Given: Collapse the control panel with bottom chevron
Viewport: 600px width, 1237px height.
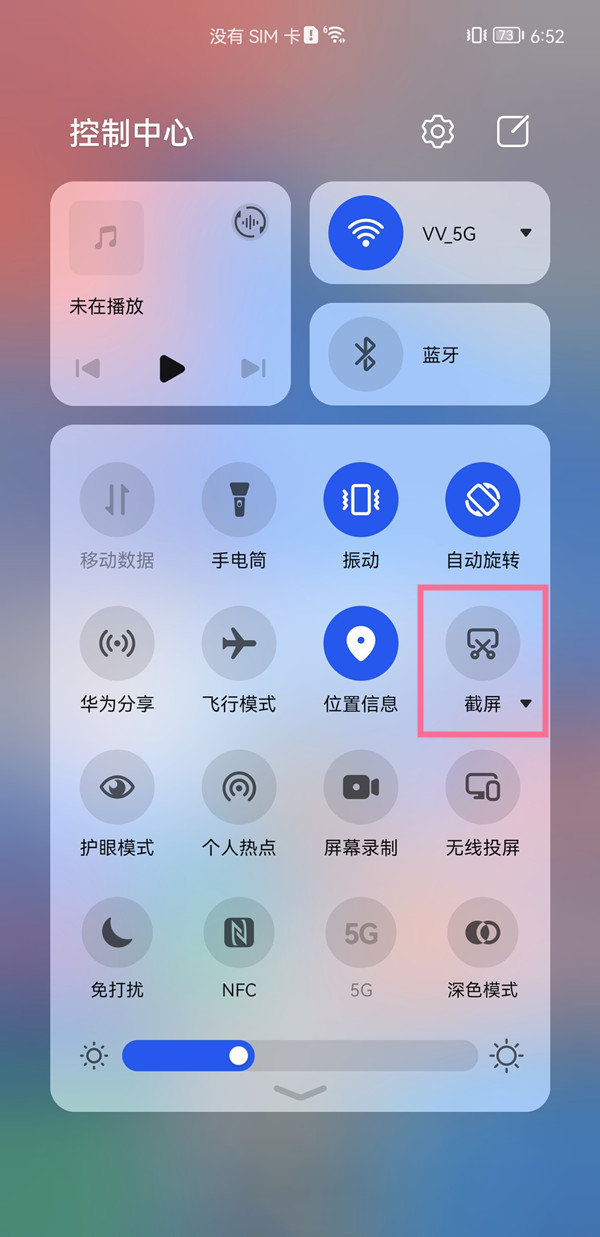Looking at the screenshot, I should pyautogui.click(x=300, y=1093).
